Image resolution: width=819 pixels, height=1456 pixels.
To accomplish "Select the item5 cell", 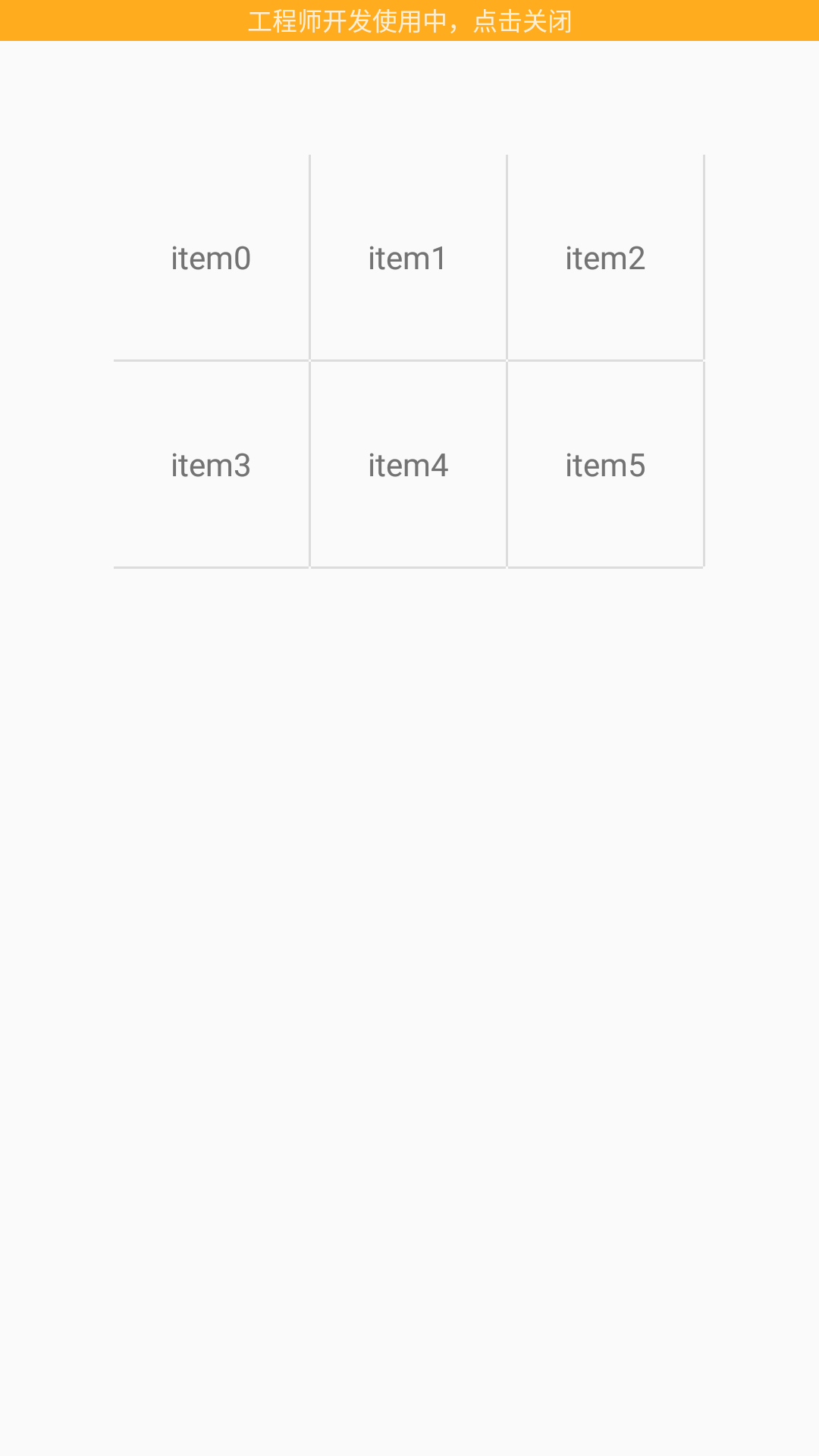I will tap(605, 465).
